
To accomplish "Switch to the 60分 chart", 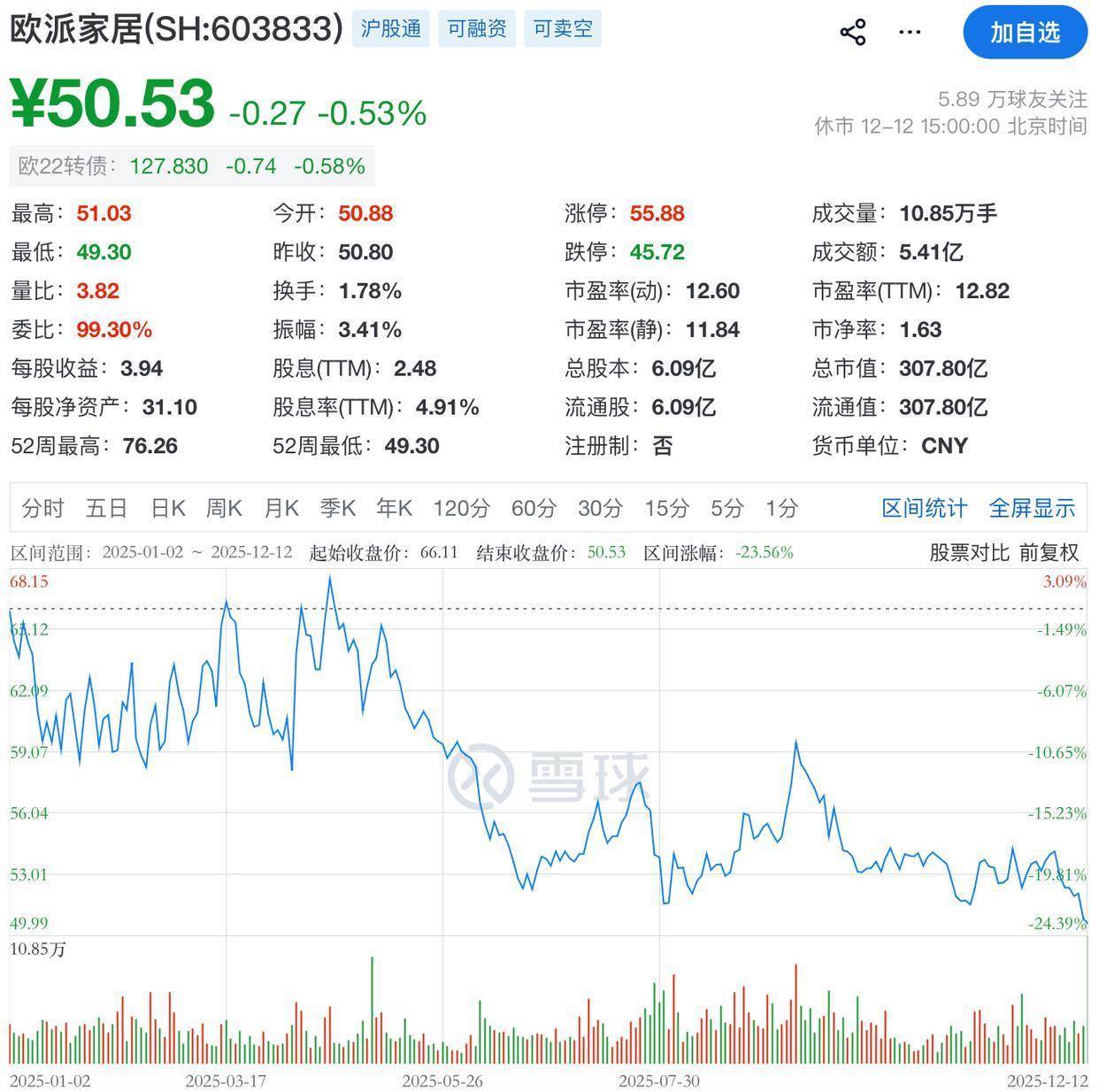I will pyautogui.click(x=534, y=508).
